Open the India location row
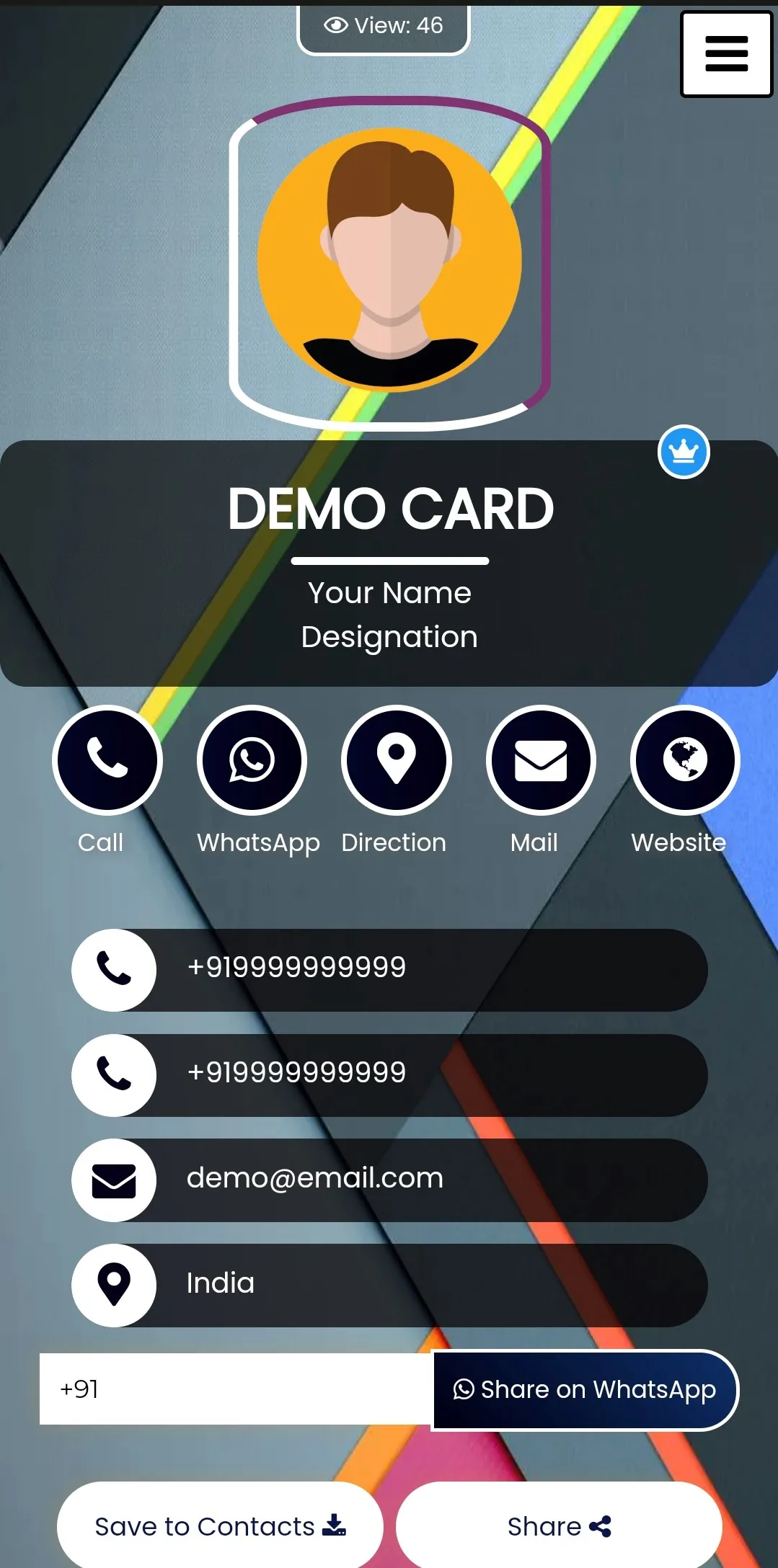Viewport: 778px width, 1568px height. [389, 1285]
